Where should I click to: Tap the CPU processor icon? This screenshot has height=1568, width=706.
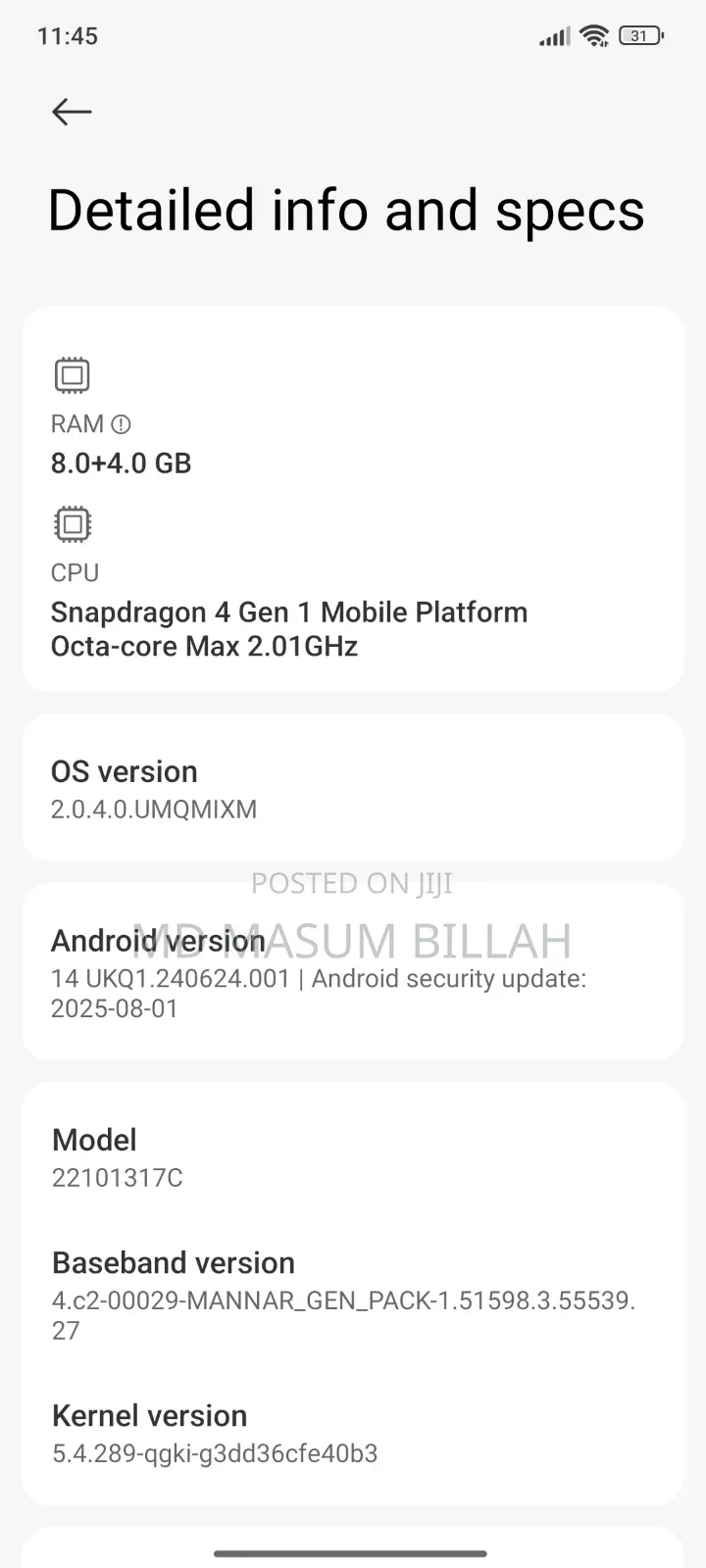click(x=70, y=522)
